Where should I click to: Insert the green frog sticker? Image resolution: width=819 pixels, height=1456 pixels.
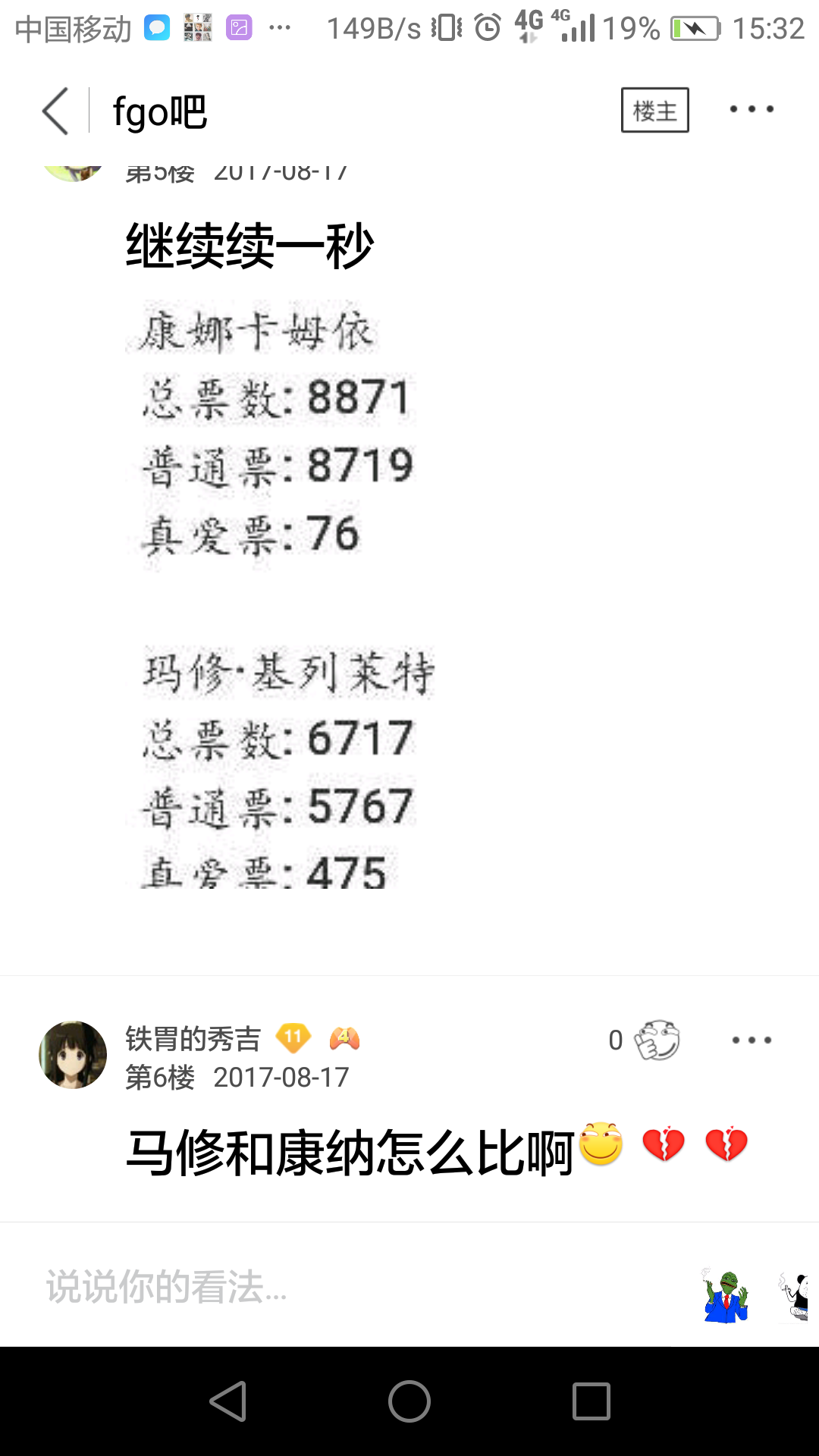(x=726, y=1297)
